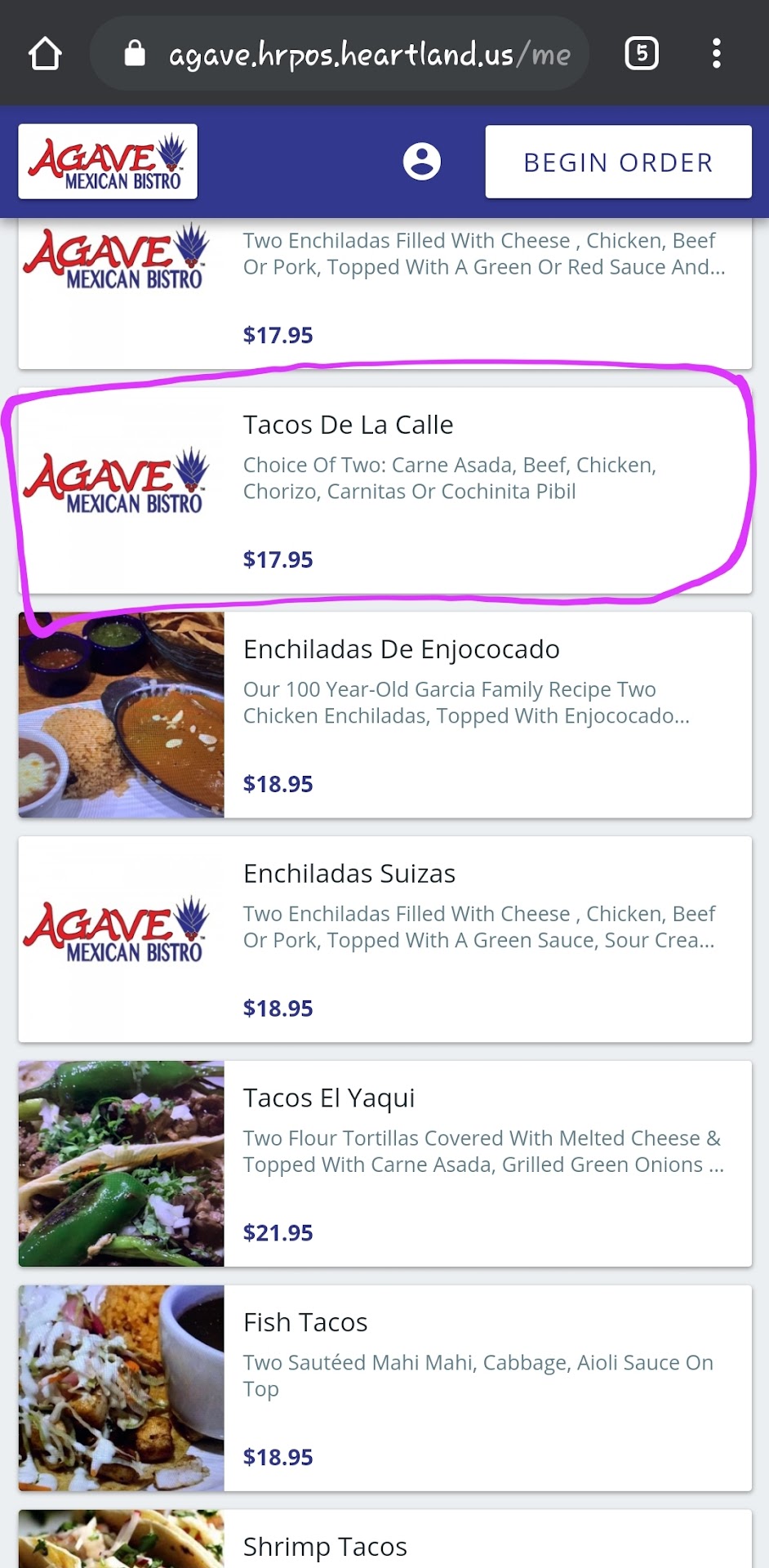Image resolution: width=769 pixels, height=1568 pixels.
Task: View Enchiladas Suizas details
Action: pos(384,939)
